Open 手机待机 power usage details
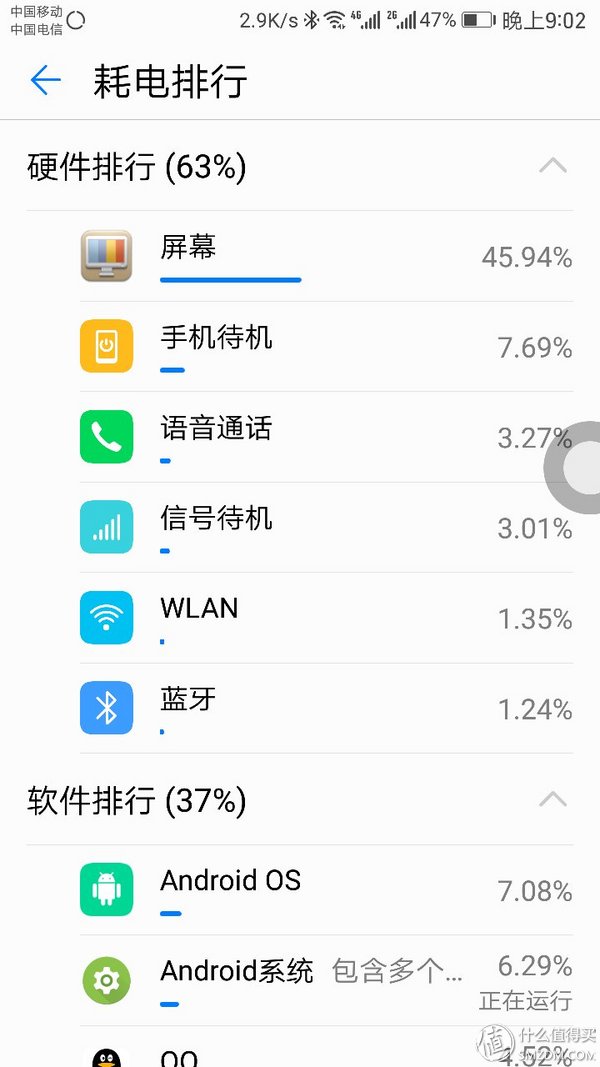The width and height of the screenshot is (600, 1067). point(300,347)
